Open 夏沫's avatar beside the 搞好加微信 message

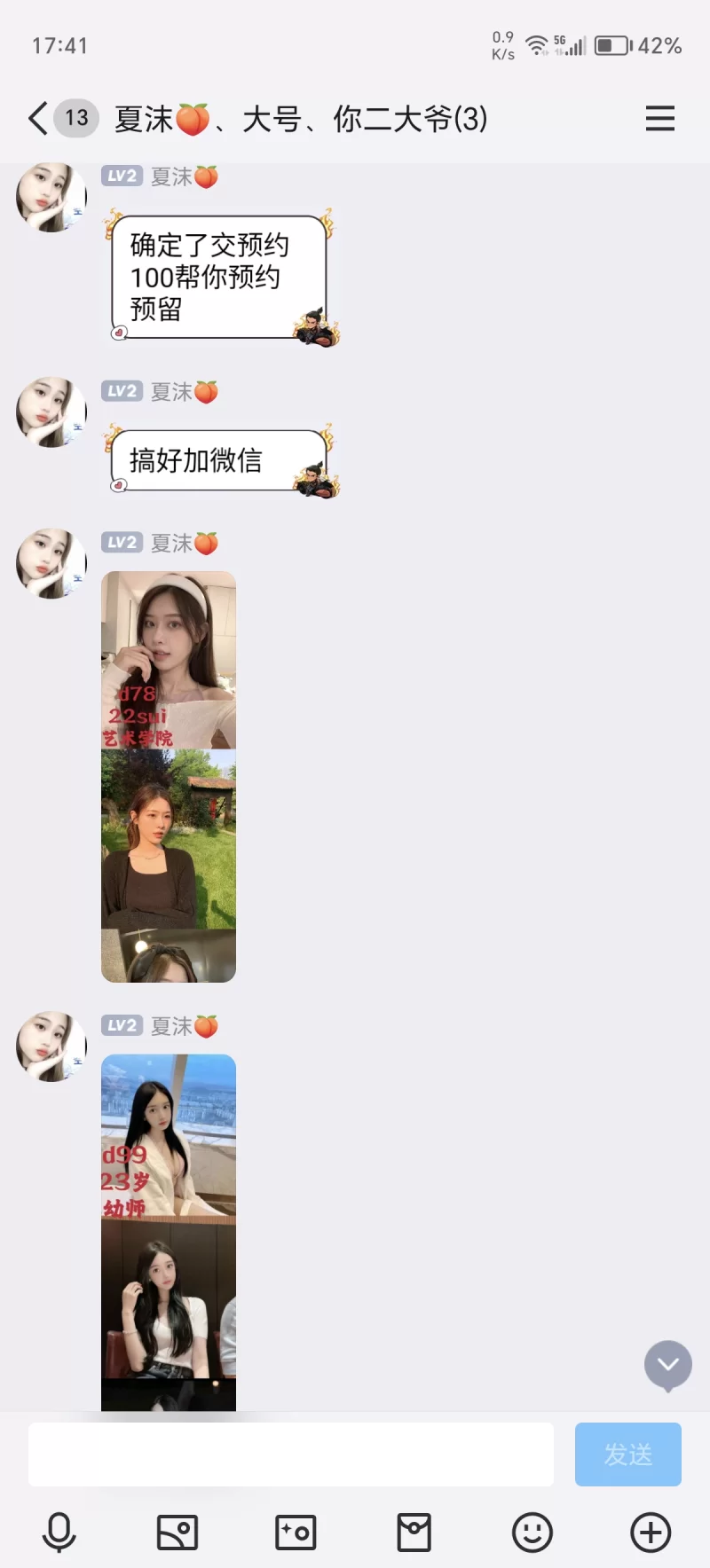[51, 412]
